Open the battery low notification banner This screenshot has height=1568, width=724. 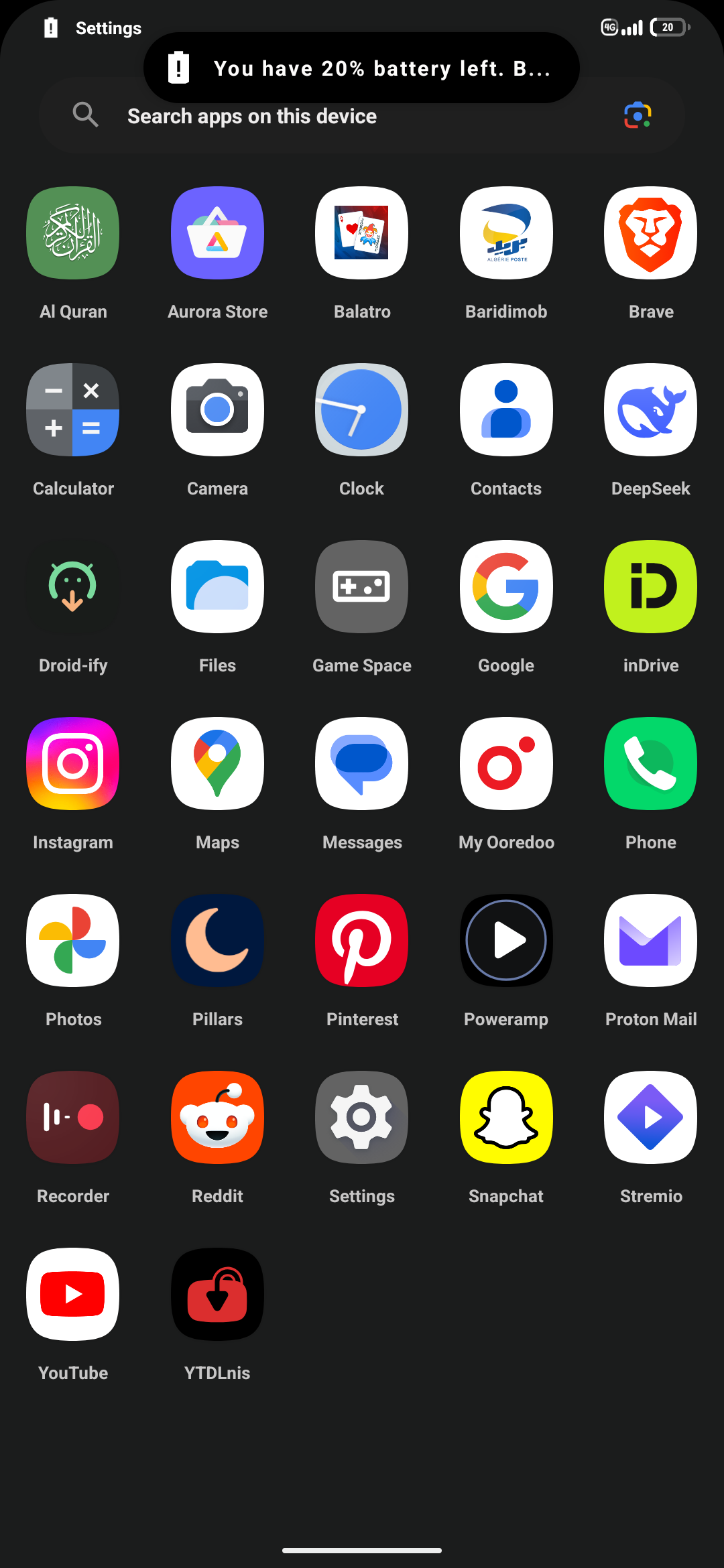click(361, 68)
